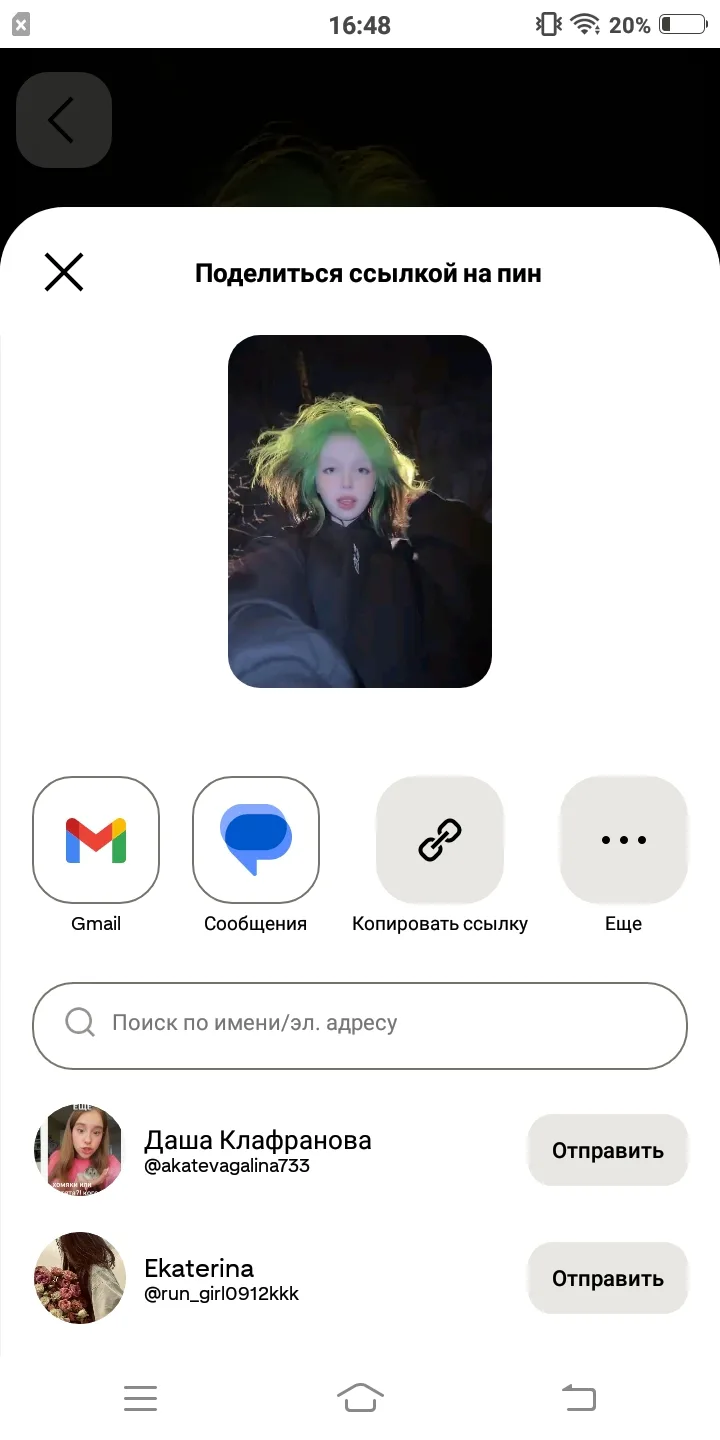The image size is (720, 1440).
Task: Share the pin via Сообщения
Action: [x=256, y=840]
